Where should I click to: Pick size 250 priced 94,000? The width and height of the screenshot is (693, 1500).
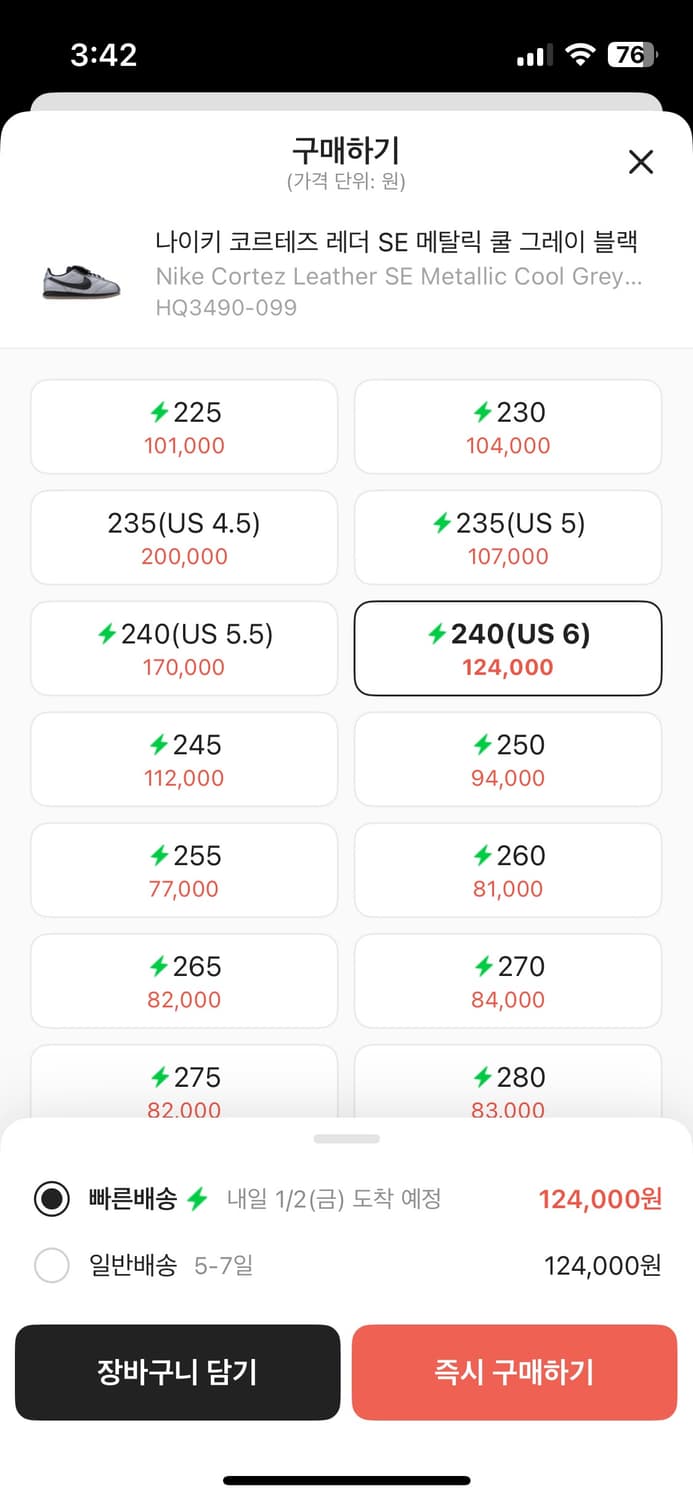[x=508, y=760]
